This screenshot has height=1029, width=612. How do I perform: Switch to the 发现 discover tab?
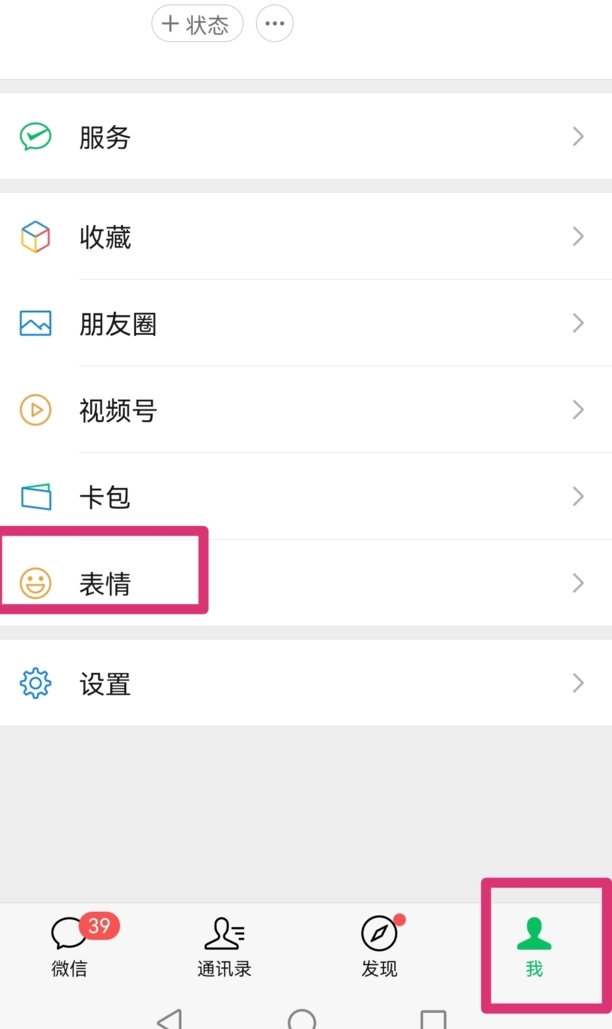(379, 945)
